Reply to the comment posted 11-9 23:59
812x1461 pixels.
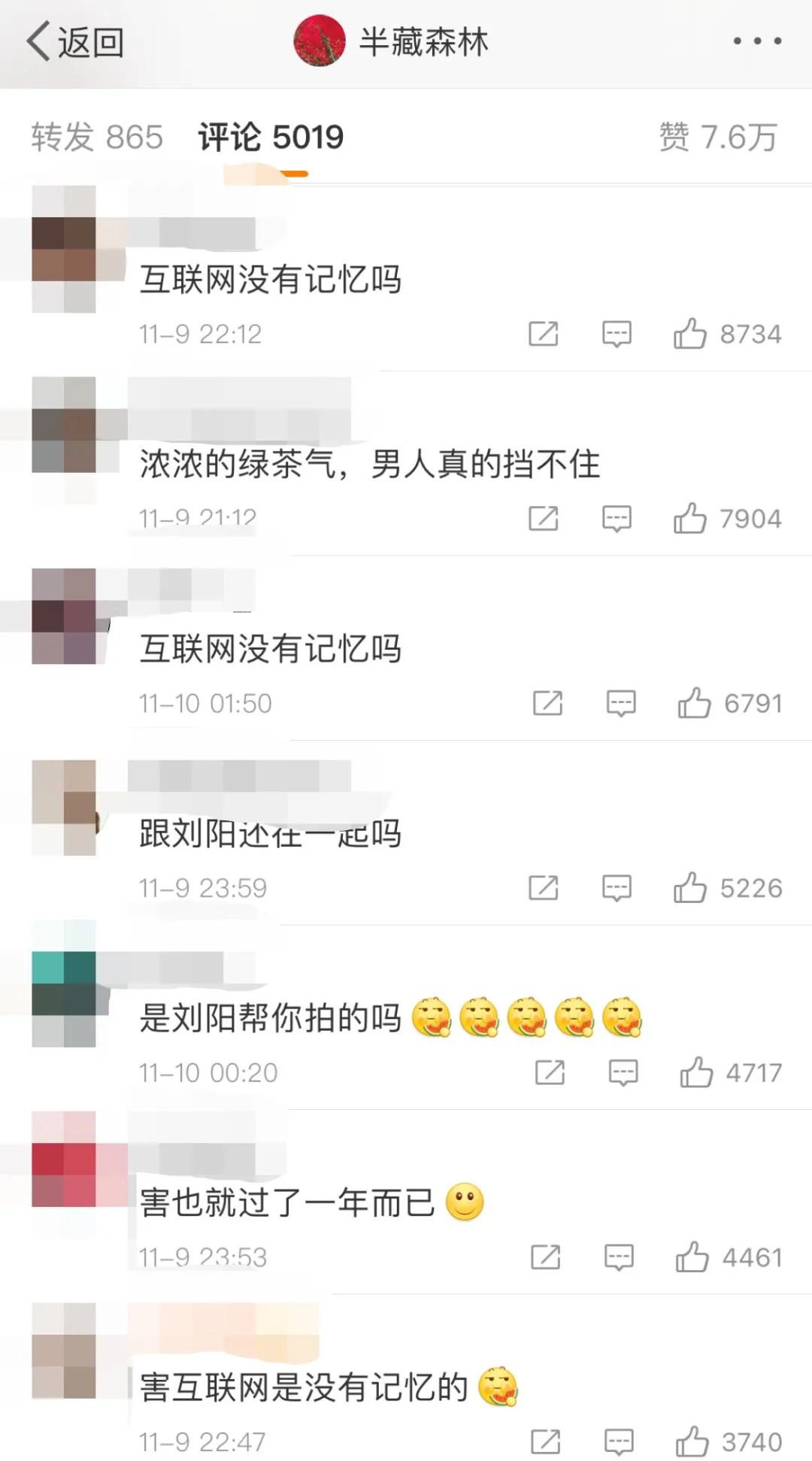click(x=617, y=888)
